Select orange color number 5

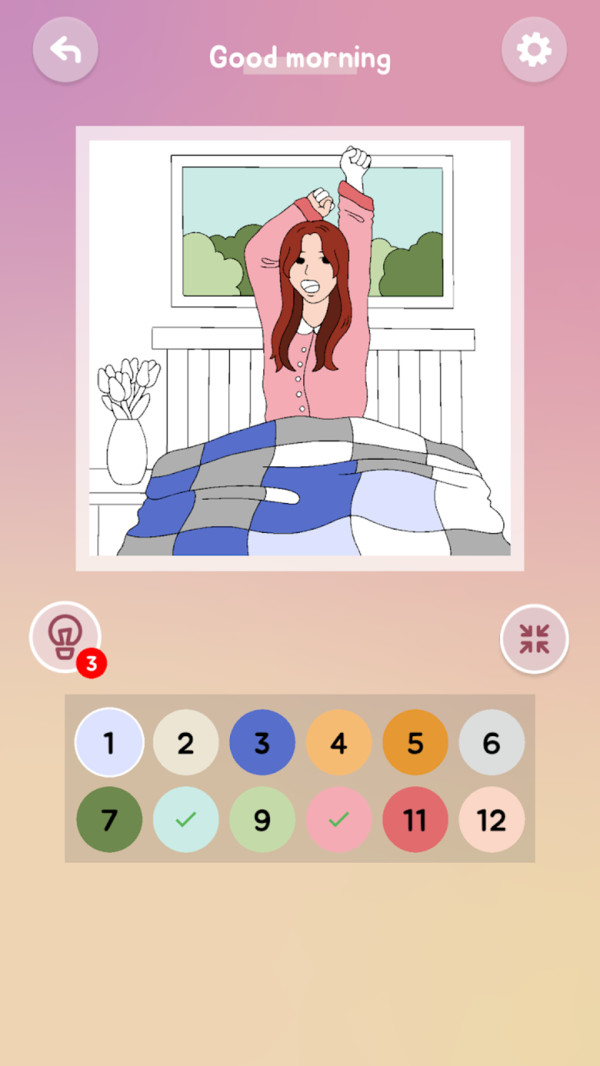(415, 743)
